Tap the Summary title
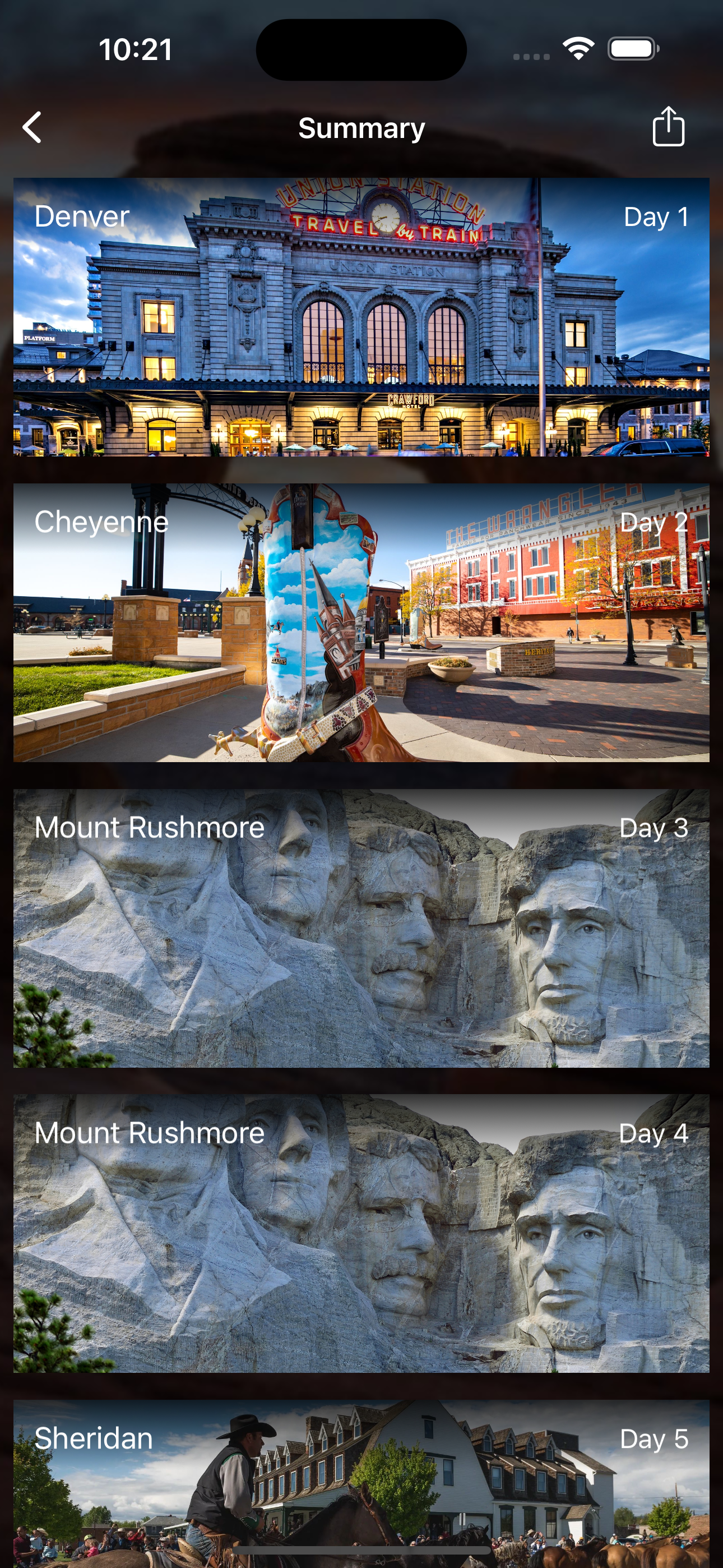 pyautogui.click(x=361, y=128)
